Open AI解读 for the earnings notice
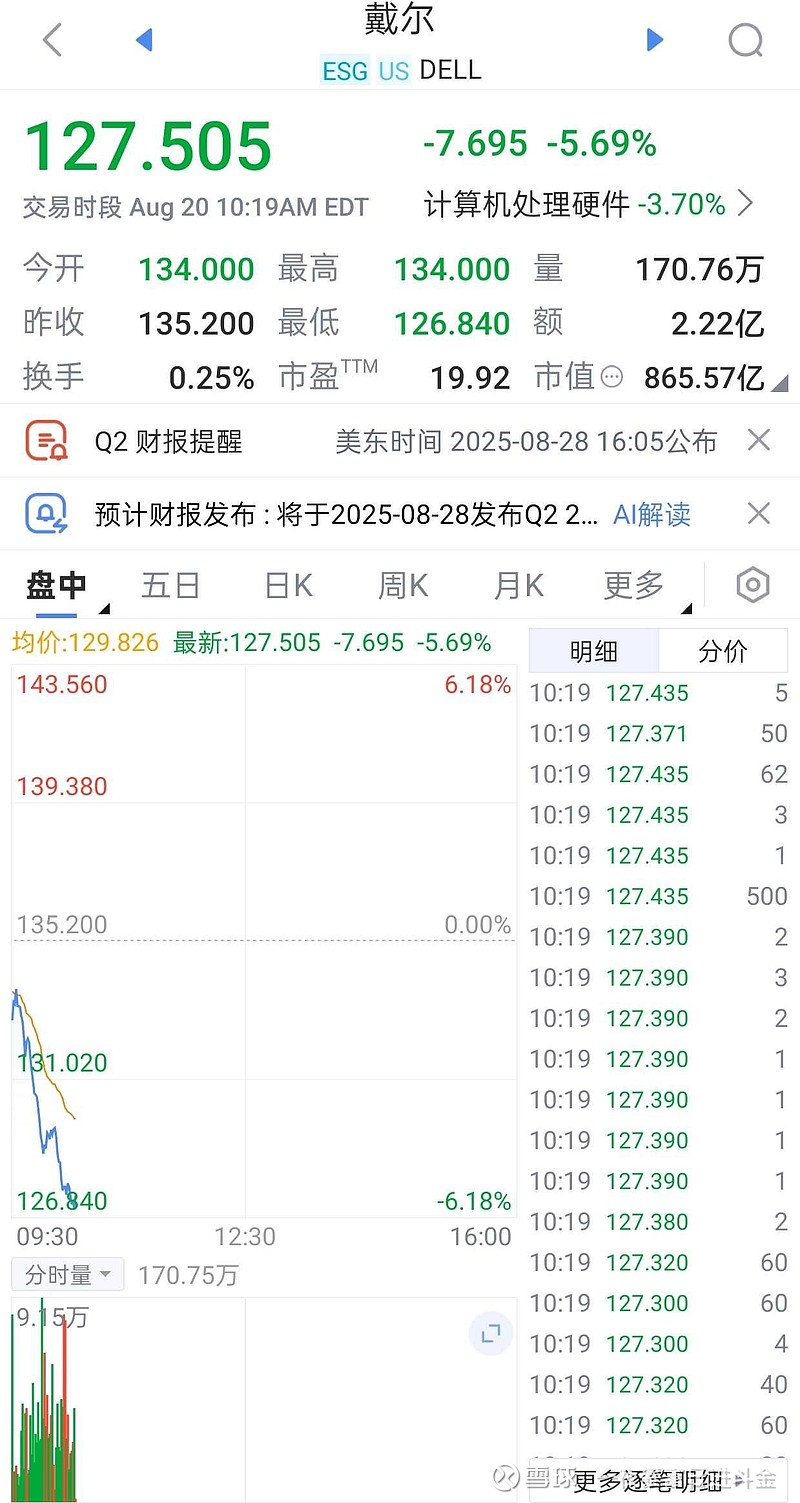The width and height of the screenshot is (800, 1503). click(652, 515)
